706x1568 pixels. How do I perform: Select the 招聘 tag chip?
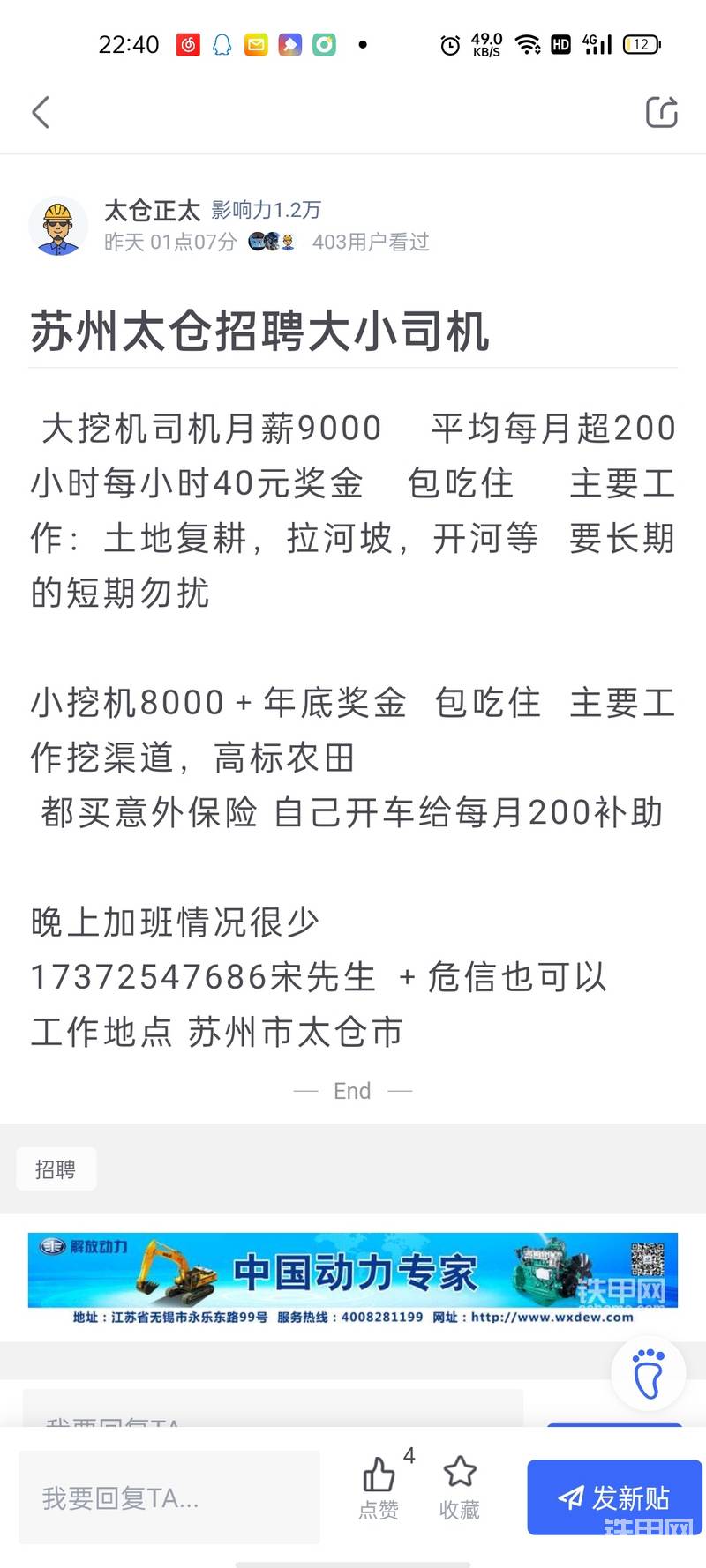coord(56,1169)
